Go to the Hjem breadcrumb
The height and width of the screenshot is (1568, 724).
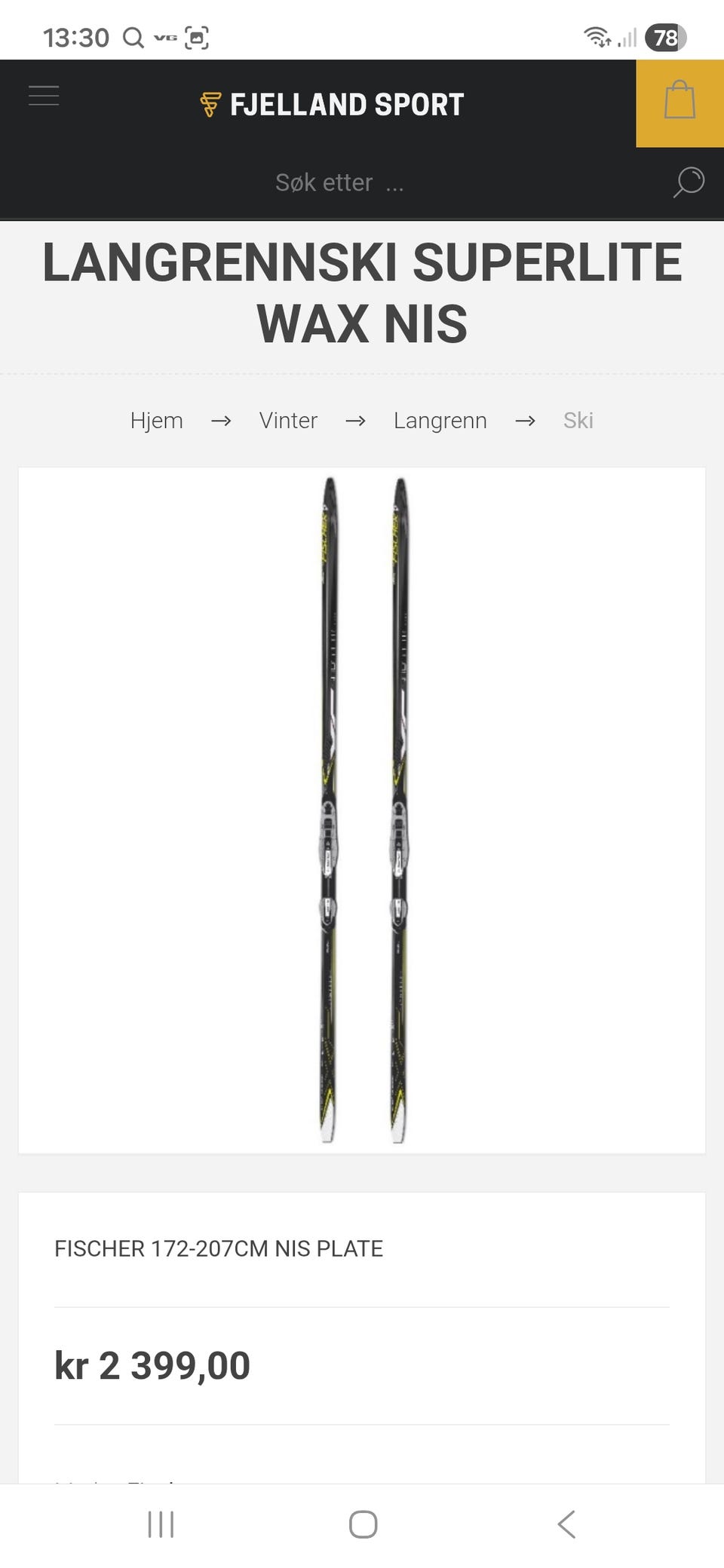coord(156,421)
